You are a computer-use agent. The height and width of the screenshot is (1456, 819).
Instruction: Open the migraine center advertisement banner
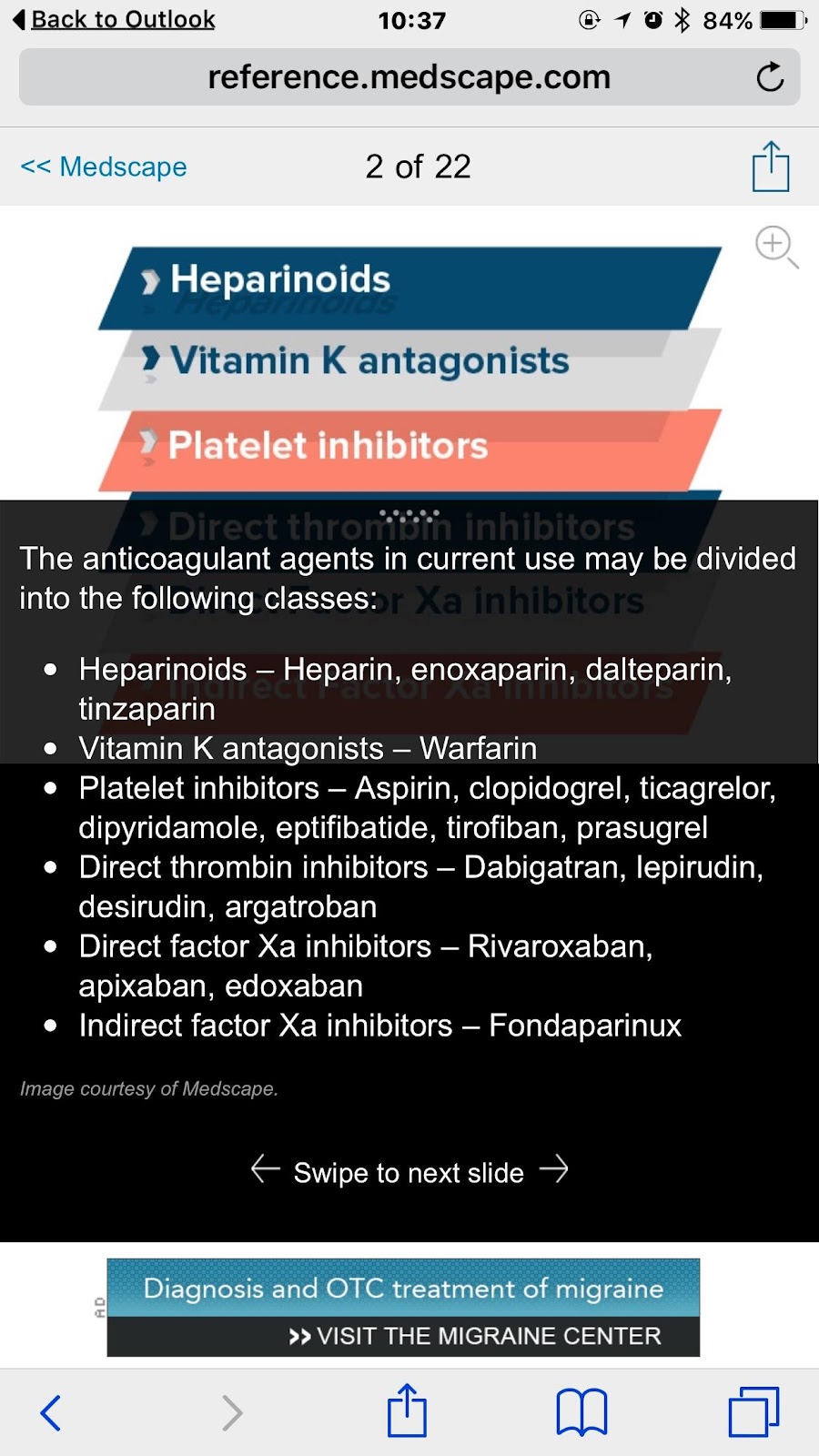coord(403,1308)
